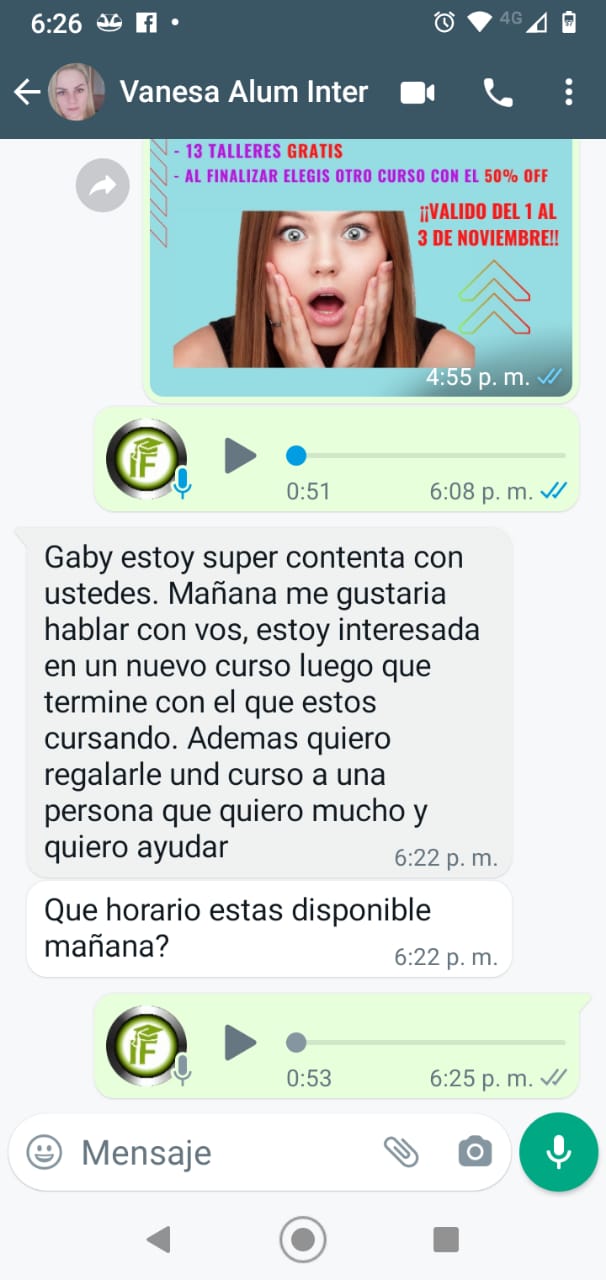This screenshot has height=1280, width=606.
Task: Forward the promotional image message
Action: pyautogui.click(x=103, y=185)
